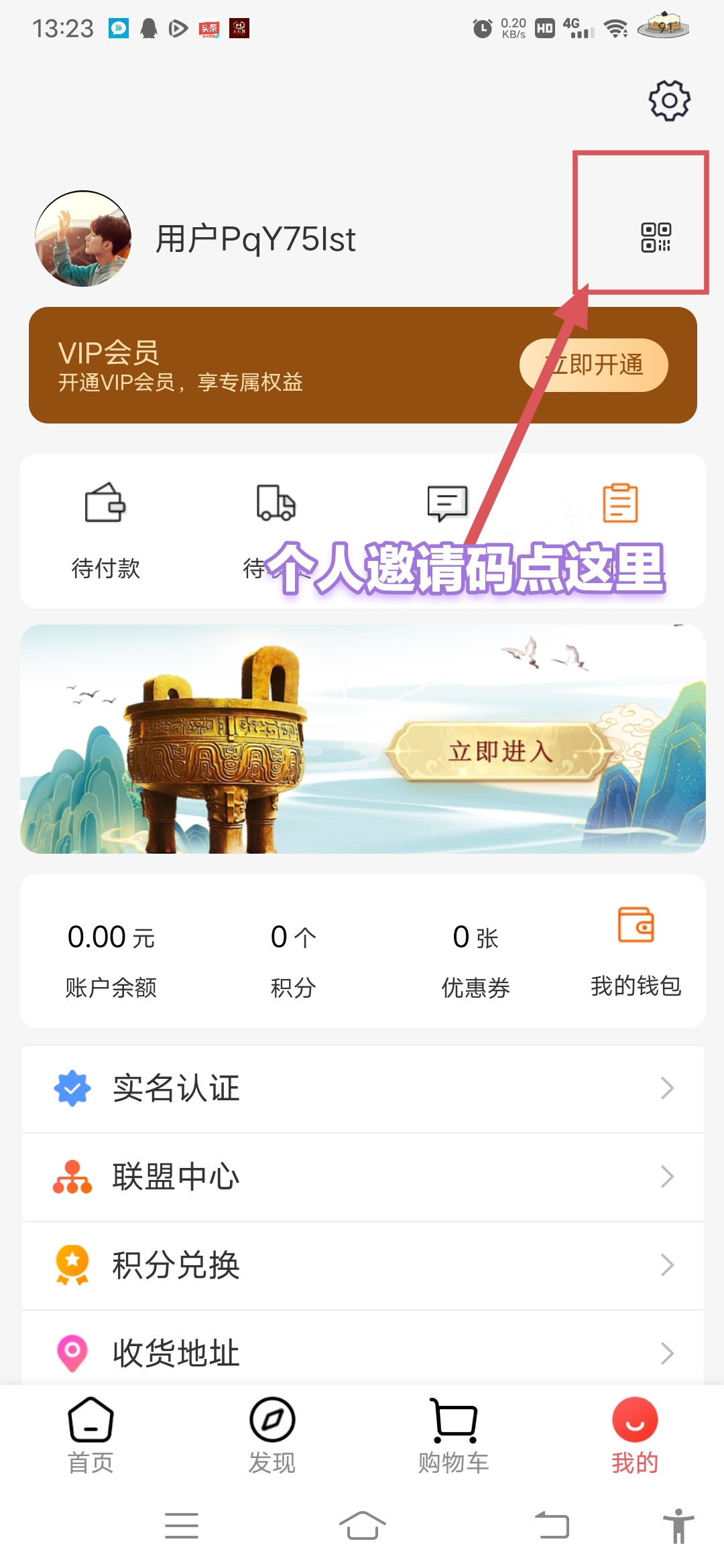Screen dimensions: 724x1568
Task: Open 积分兑换 points exchange
Action: (363, 1265)
